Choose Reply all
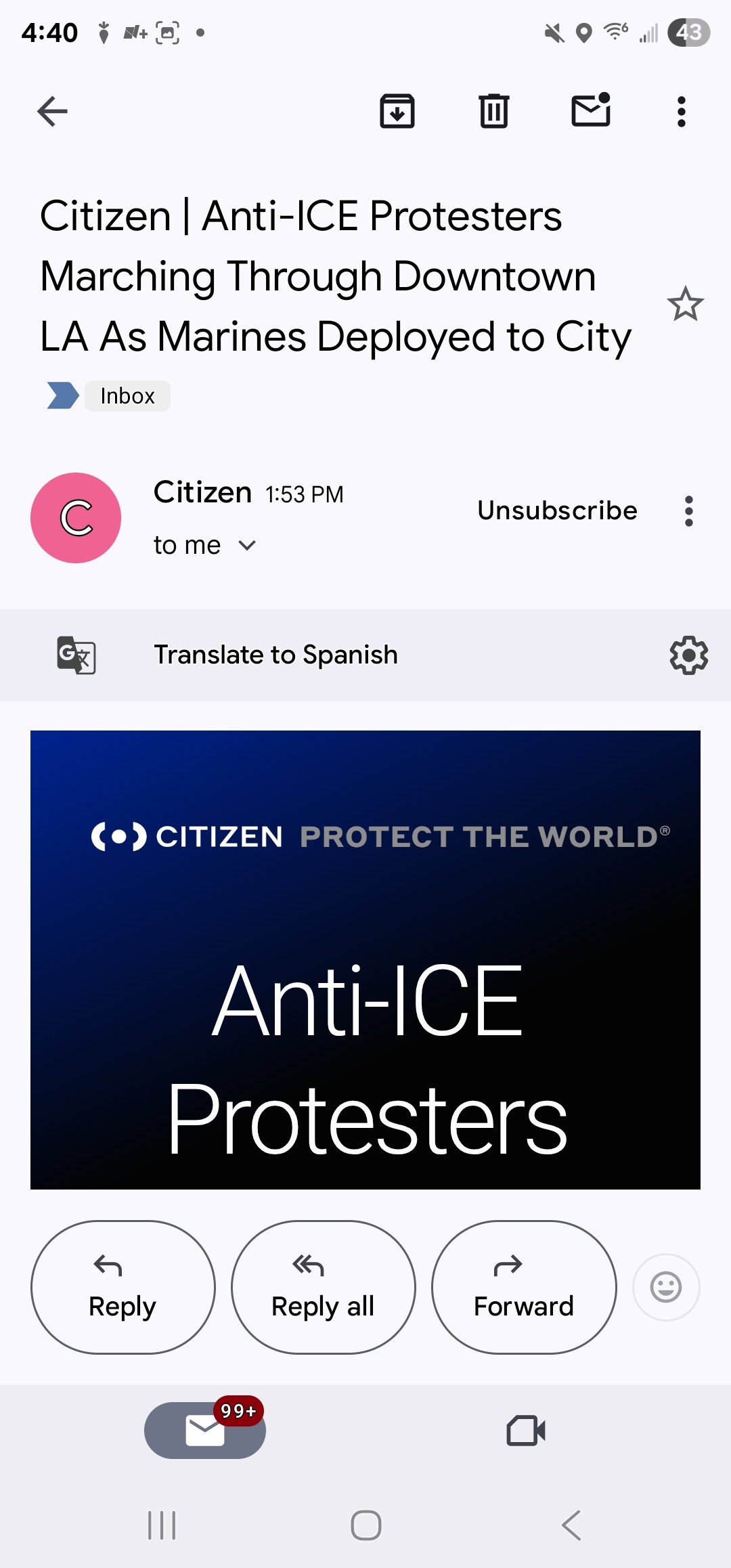731x1568 pixels. (x=323, y=1287)
